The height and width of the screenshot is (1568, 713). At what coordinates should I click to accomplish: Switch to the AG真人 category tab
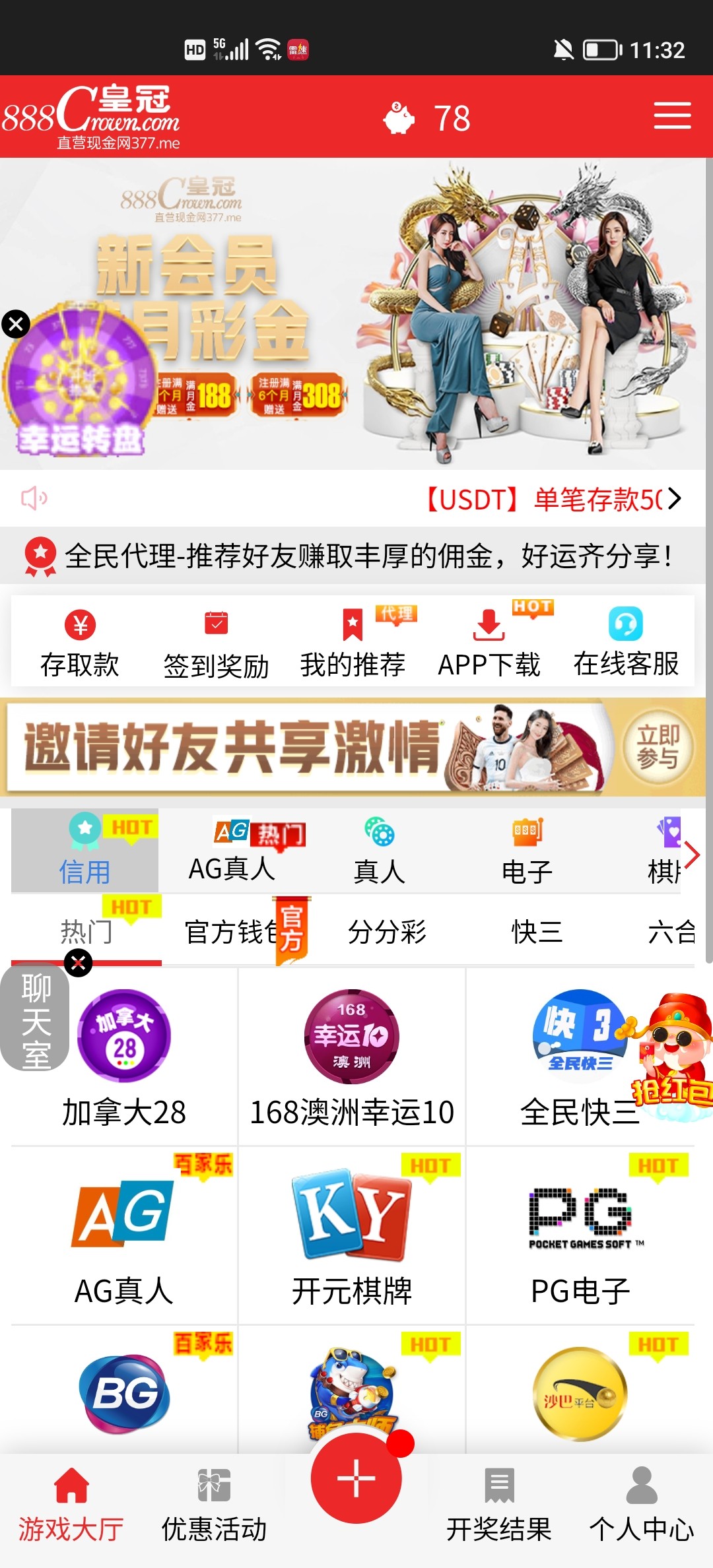click(232, 851)
